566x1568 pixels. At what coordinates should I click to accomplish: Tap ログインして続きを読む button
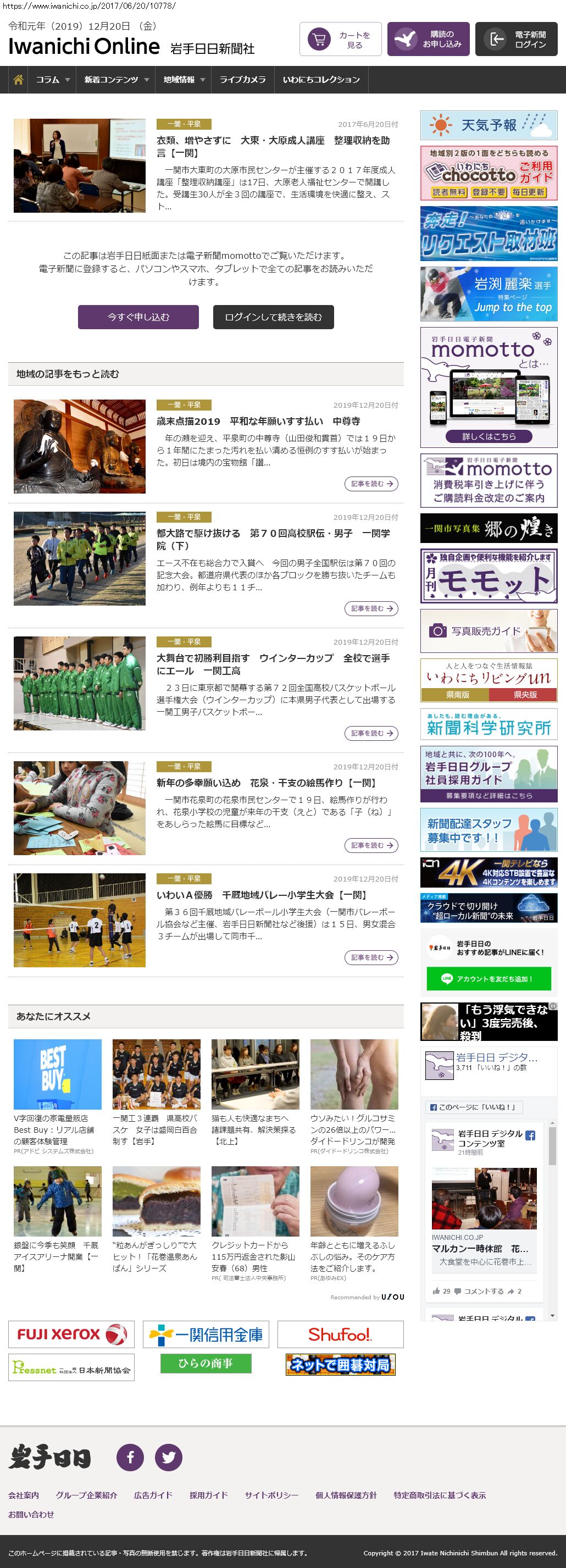(x=273, y=317)
